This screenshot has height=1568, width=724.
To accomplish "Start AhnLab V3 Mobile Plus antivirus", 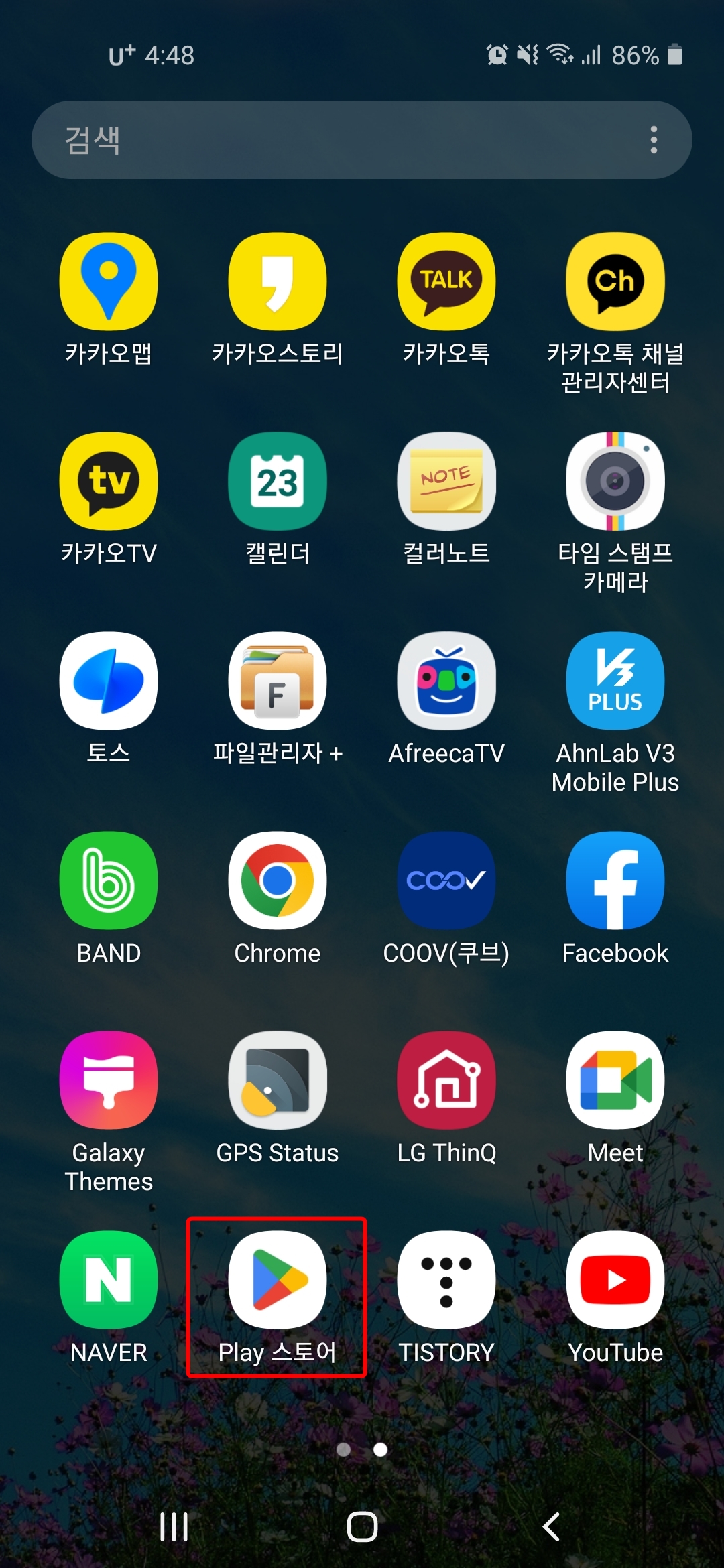I will click(615, 680).
